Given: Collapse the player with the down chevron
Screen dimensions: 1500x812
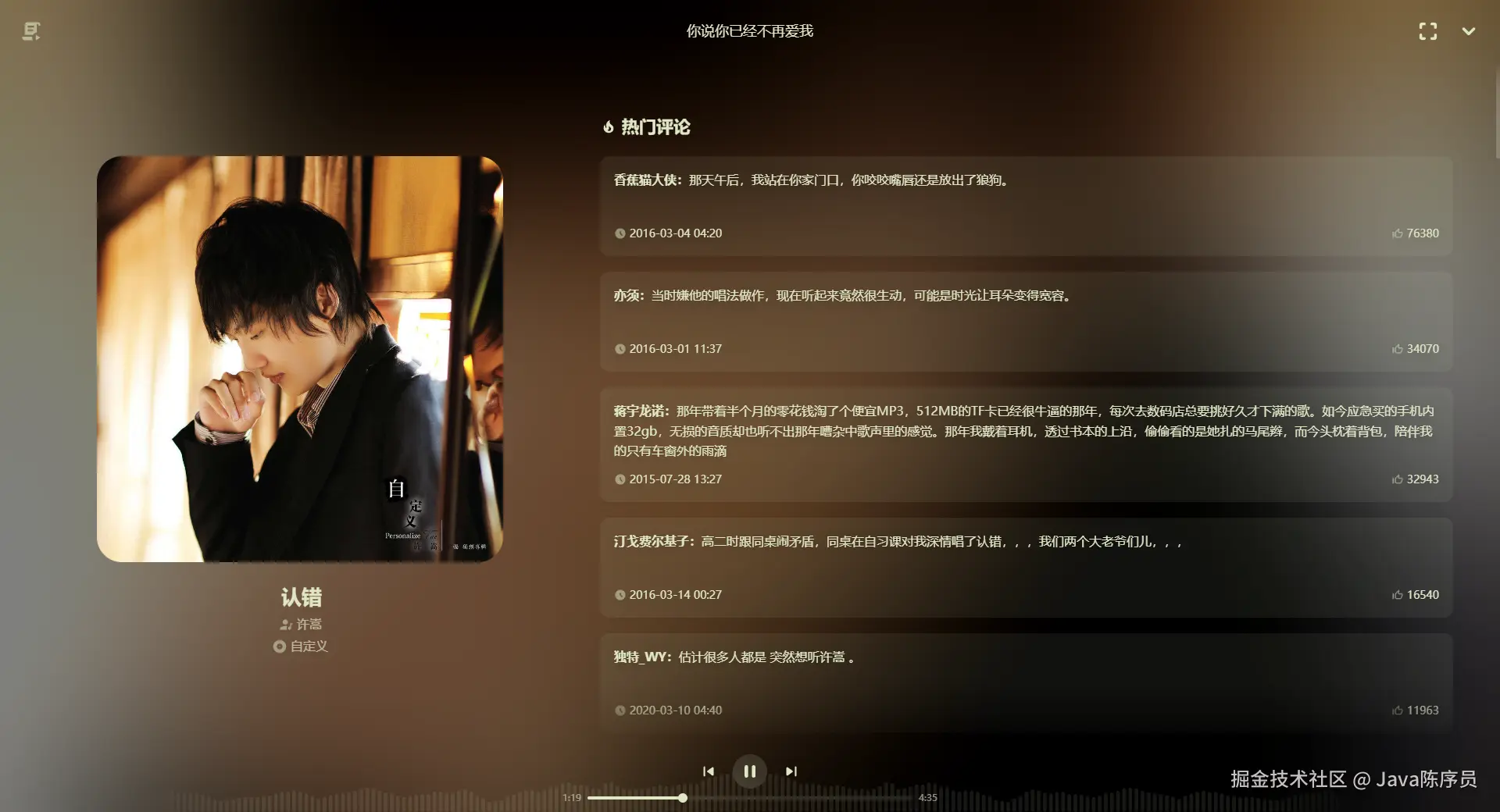Looking at the screenshot, I should pyautogui.click(x=1469, y=31).
